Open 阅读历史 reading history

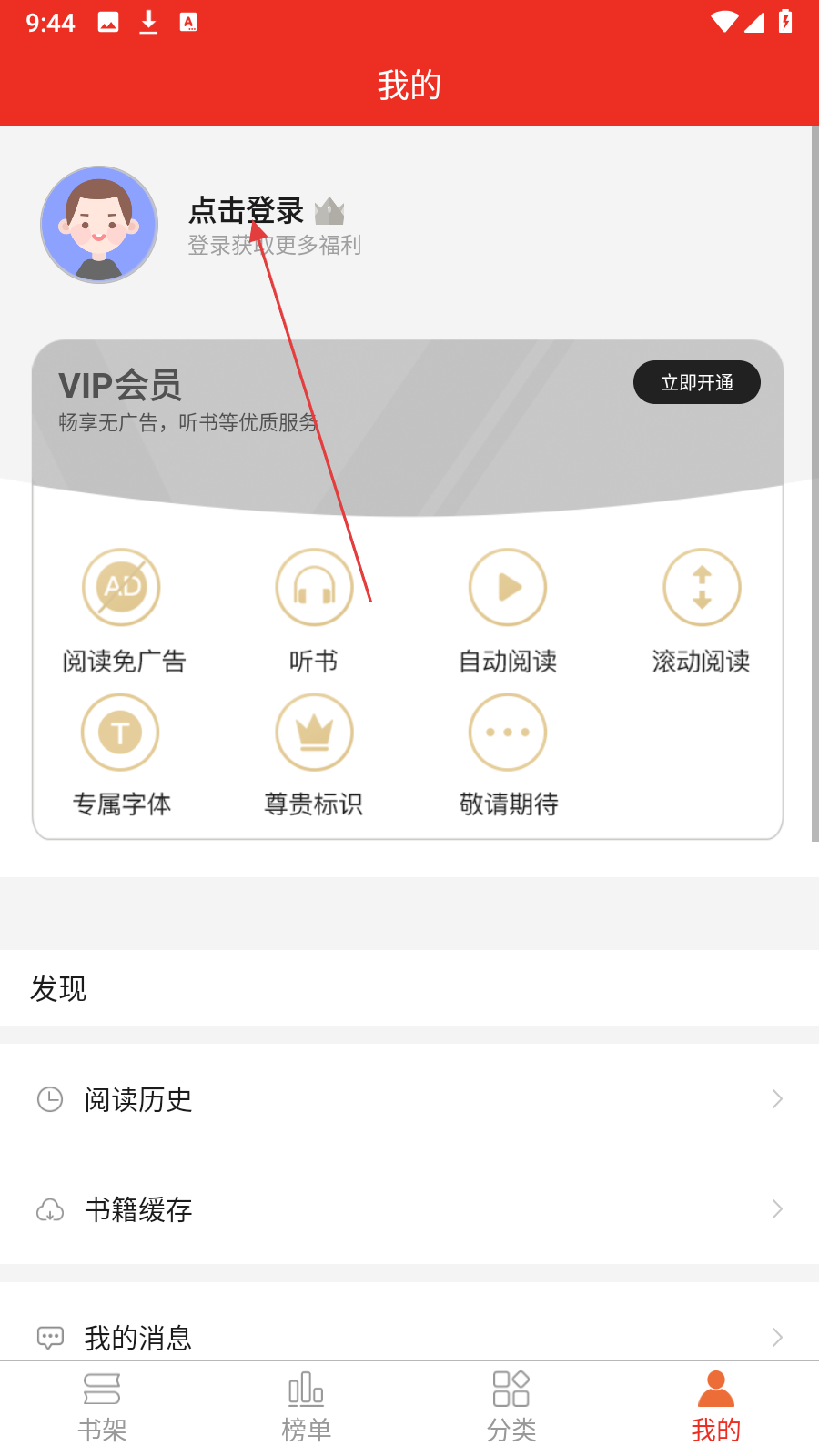409,1099
